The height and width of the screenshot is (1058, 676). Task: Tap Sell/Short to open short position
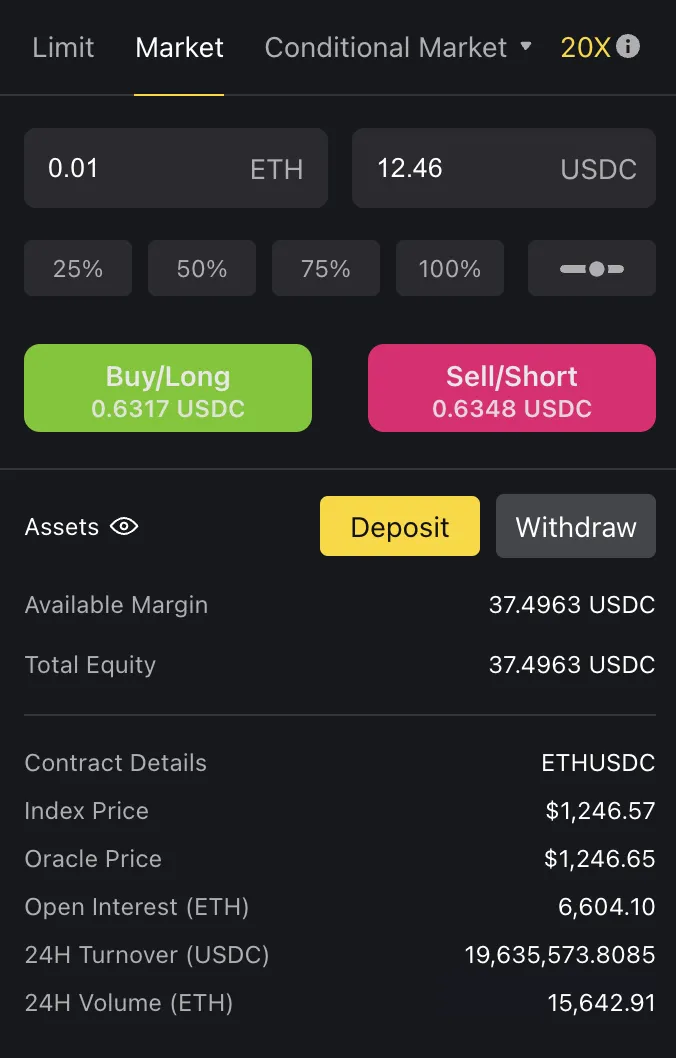(x=512, y=388)
